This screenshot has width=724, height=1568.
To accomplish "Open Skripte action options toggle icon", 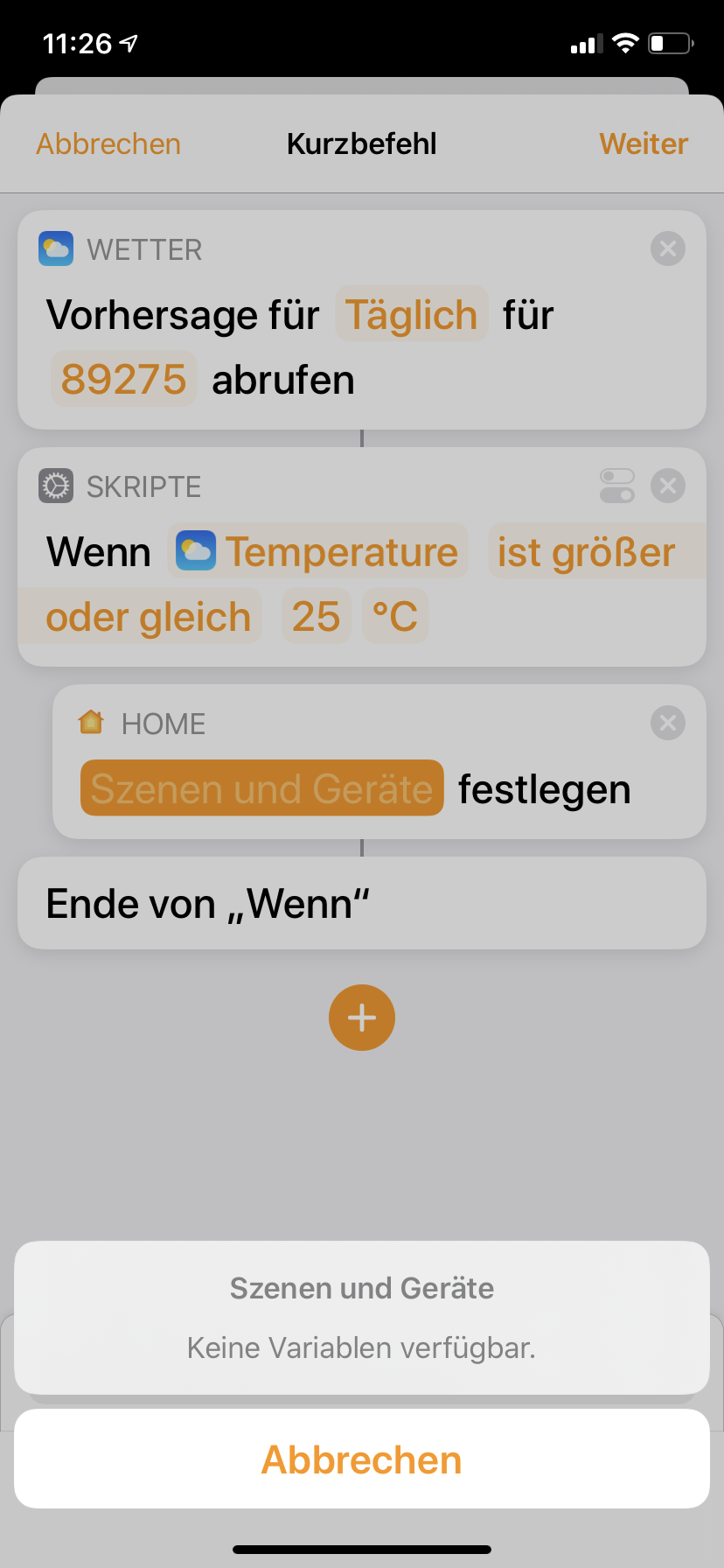I will point(617,486).
